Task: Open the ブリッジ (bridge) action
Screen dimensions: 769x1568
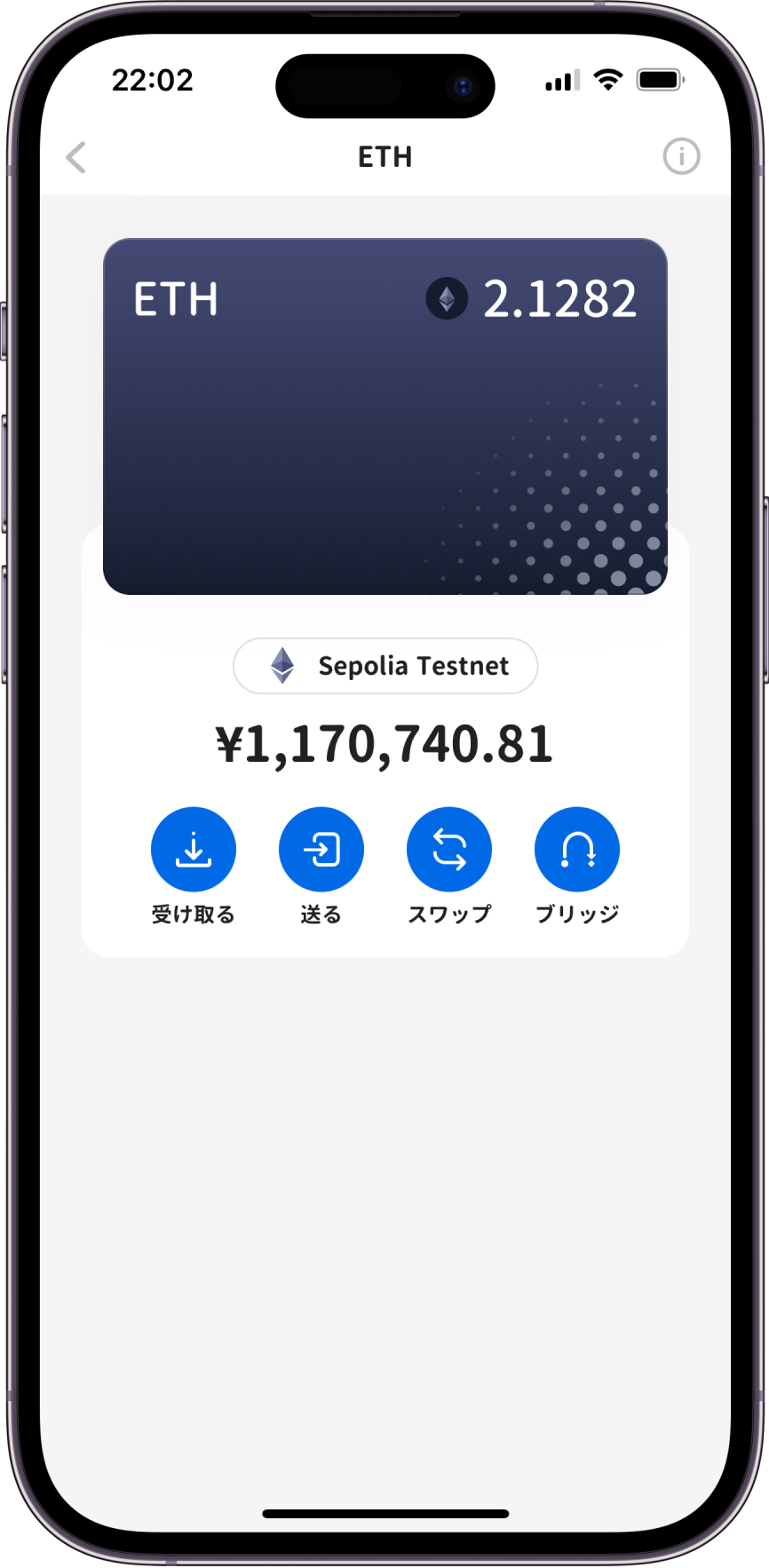Action: click(x=577, y=850)
